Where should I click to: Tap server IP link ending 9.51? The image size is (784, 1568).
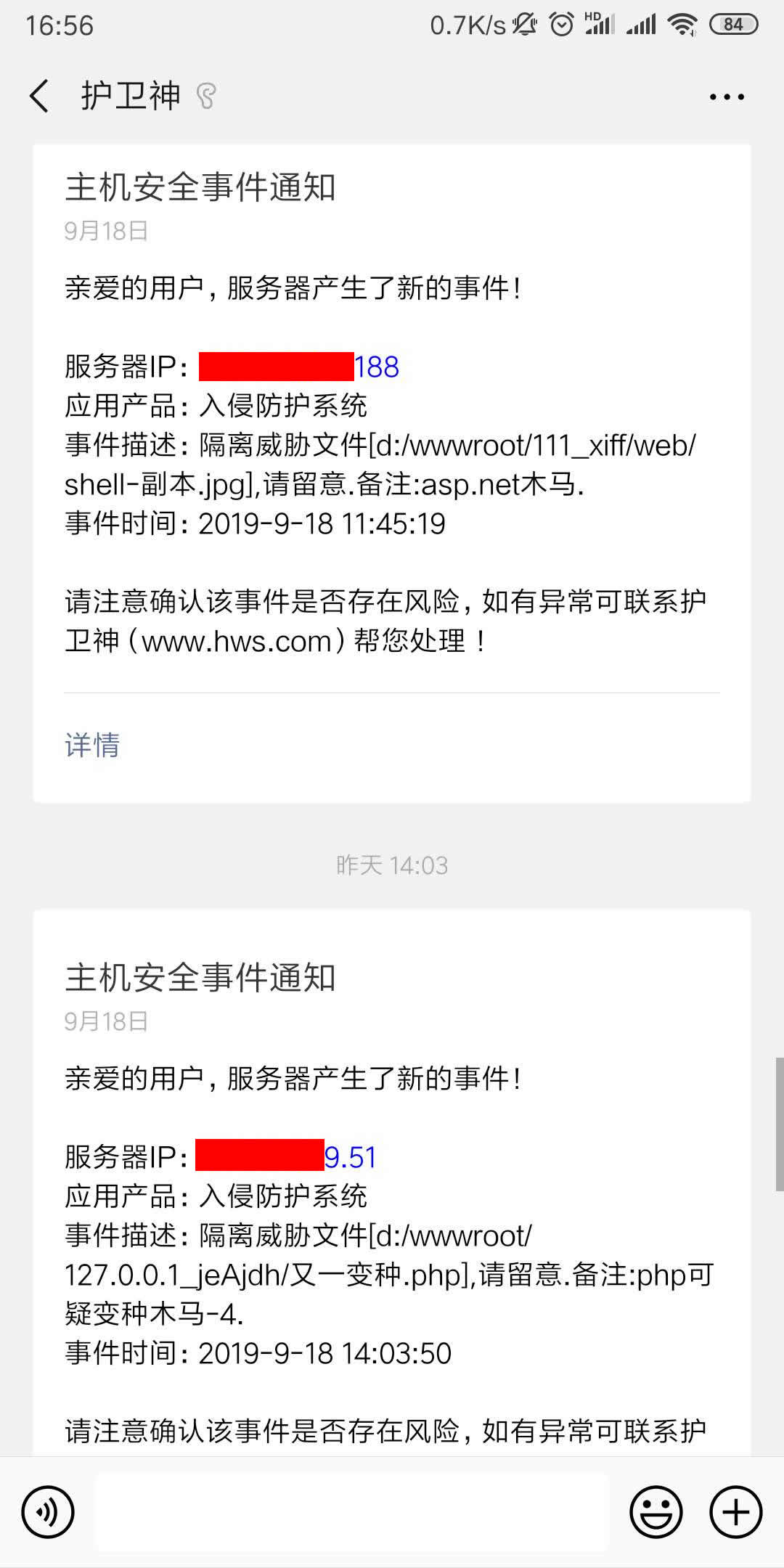click(350, 1157)
